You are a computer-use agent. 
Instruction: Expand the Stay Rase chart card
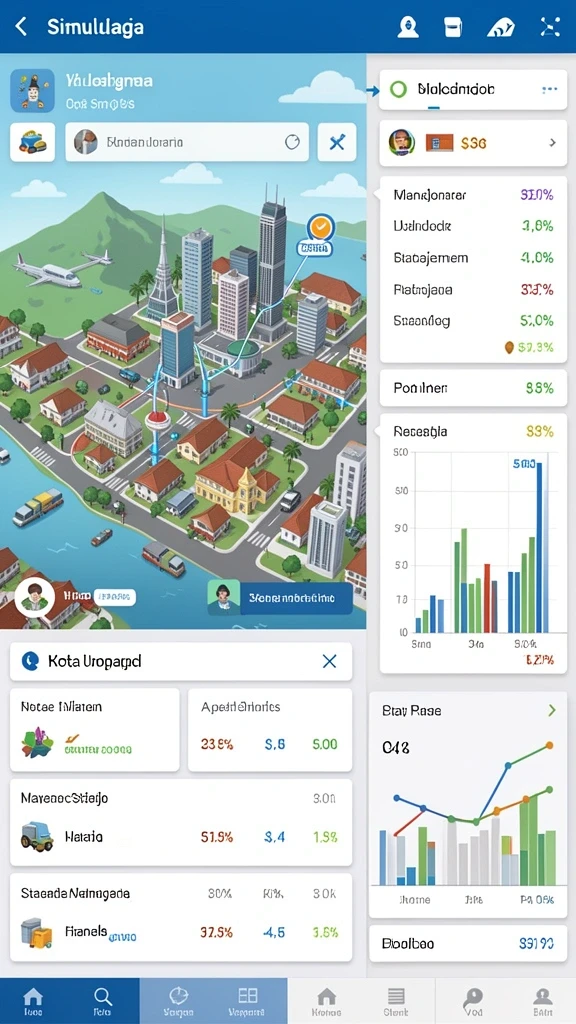[552, 711]
